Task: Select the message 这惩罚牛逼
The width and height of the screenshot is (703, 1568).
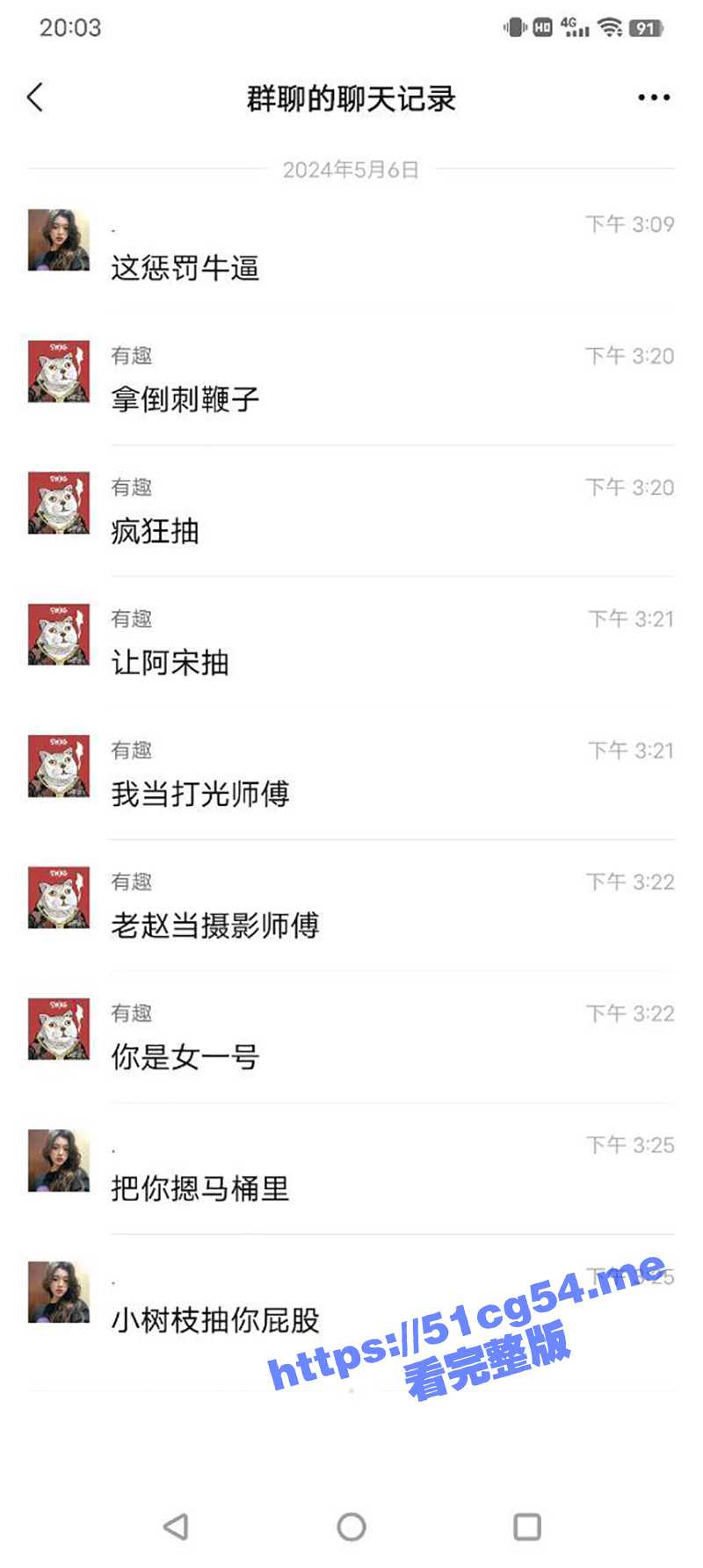Action: tap(186, 269)
